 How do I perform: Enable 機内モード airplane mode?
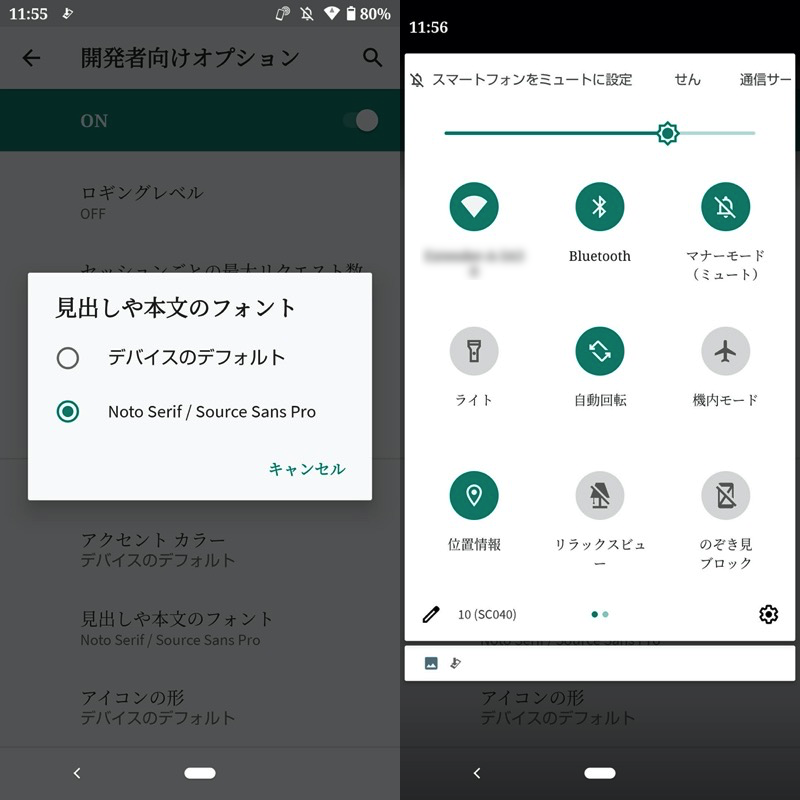pos(726,352)
